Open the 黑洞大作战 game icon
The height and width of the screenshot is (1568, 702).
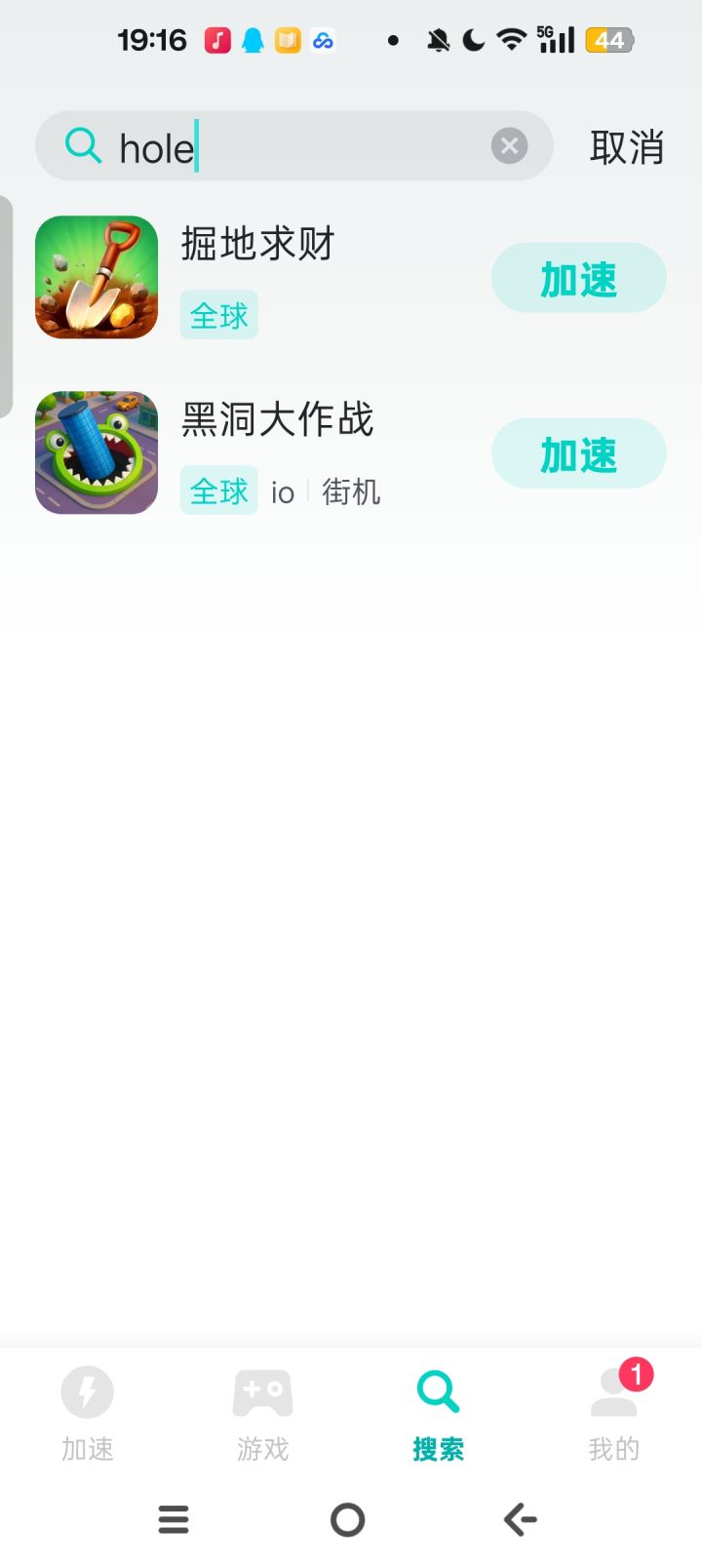96,452
